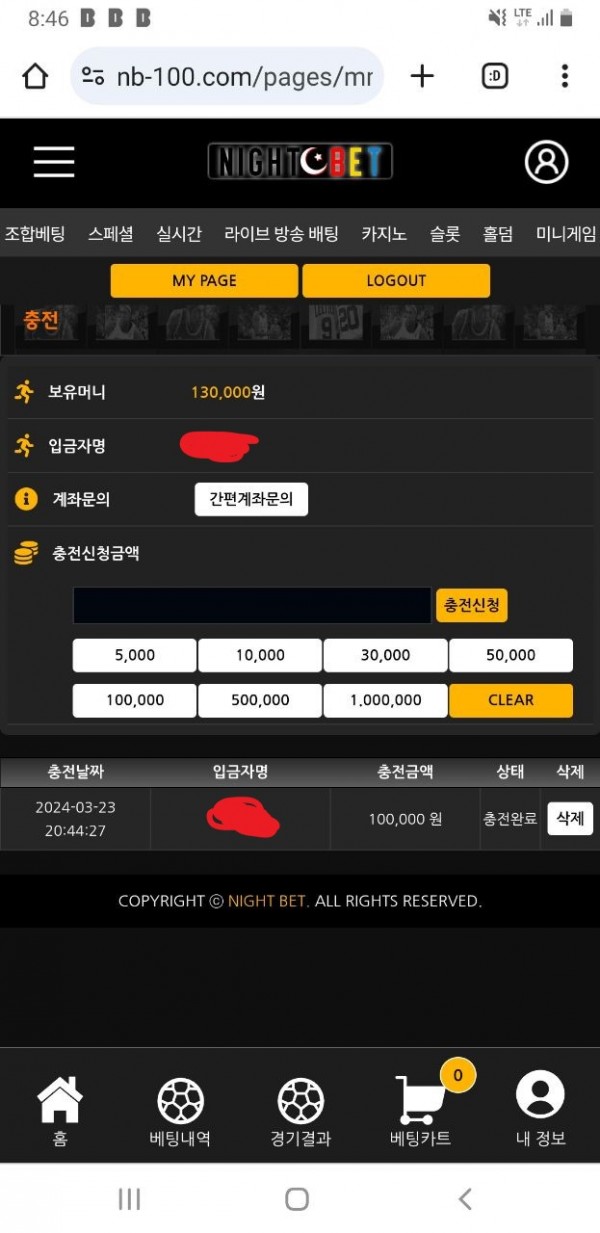Select the 100,000 amount button
This screenshot has height=1233, width=600.
(x=135, y=700)
